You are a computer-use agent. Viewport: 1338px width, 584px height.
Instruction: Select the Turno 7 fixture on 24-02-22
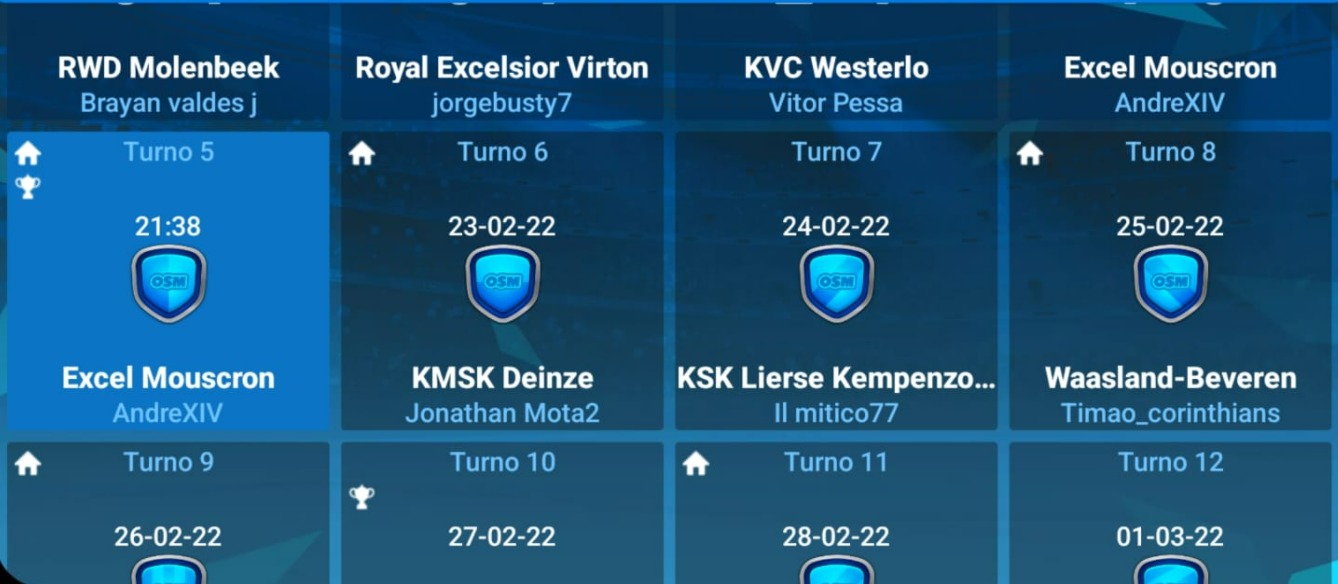click(836, 282)
